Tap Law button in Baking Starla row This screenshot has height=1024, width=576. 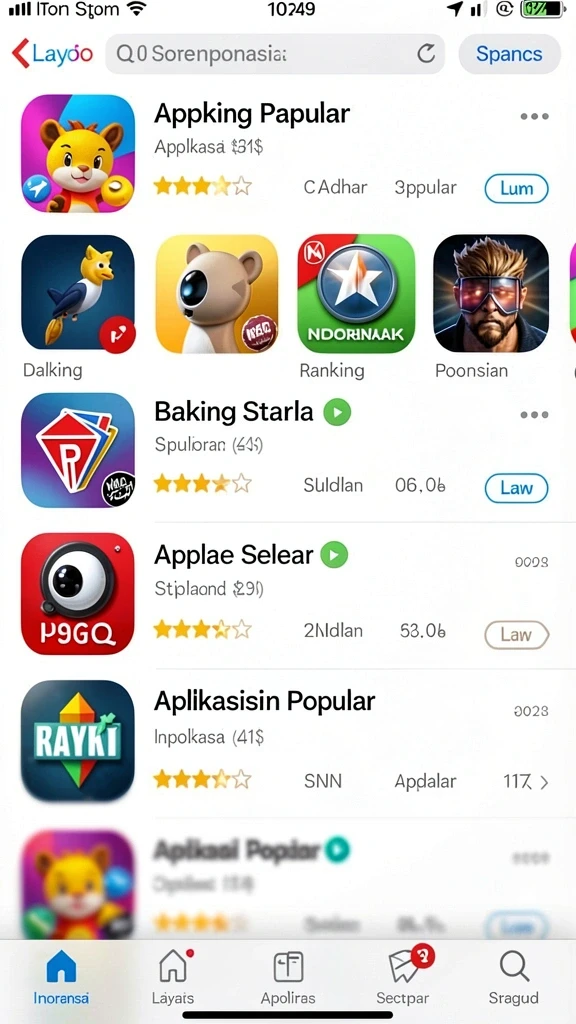pyautogui.click(x=517, y=488)
